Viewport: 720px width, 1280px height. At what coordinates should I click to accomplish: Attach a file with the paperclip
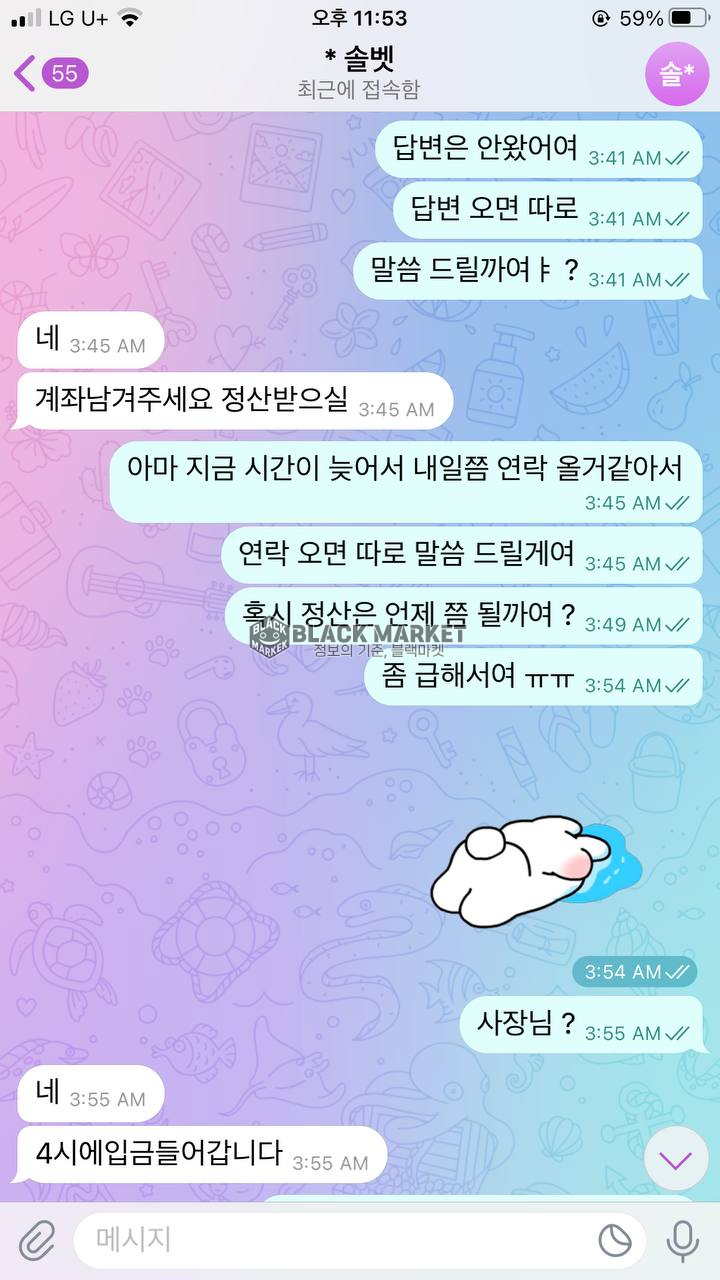coord(37,1240)
